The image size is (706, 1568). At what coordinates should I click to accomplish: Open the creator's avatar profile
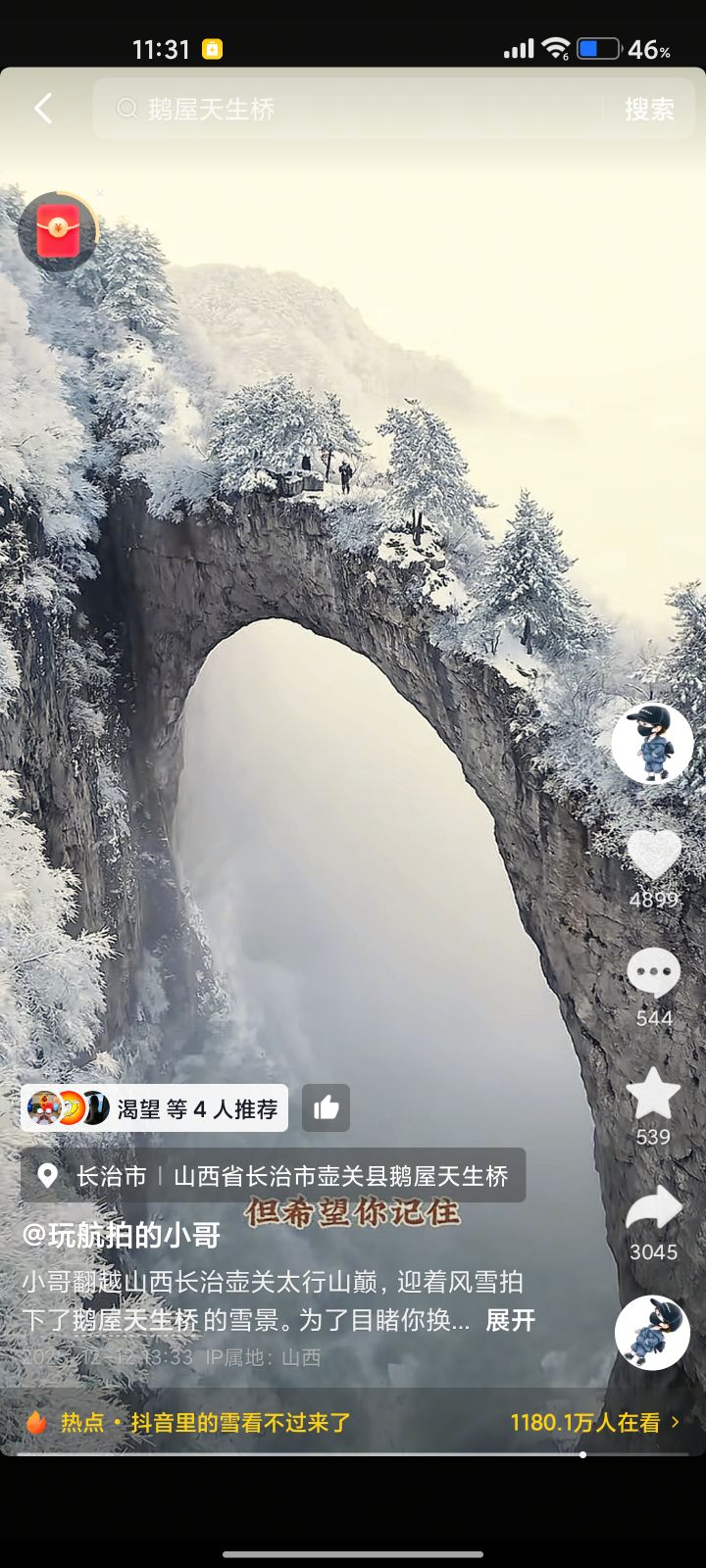[x=652, y=743]
